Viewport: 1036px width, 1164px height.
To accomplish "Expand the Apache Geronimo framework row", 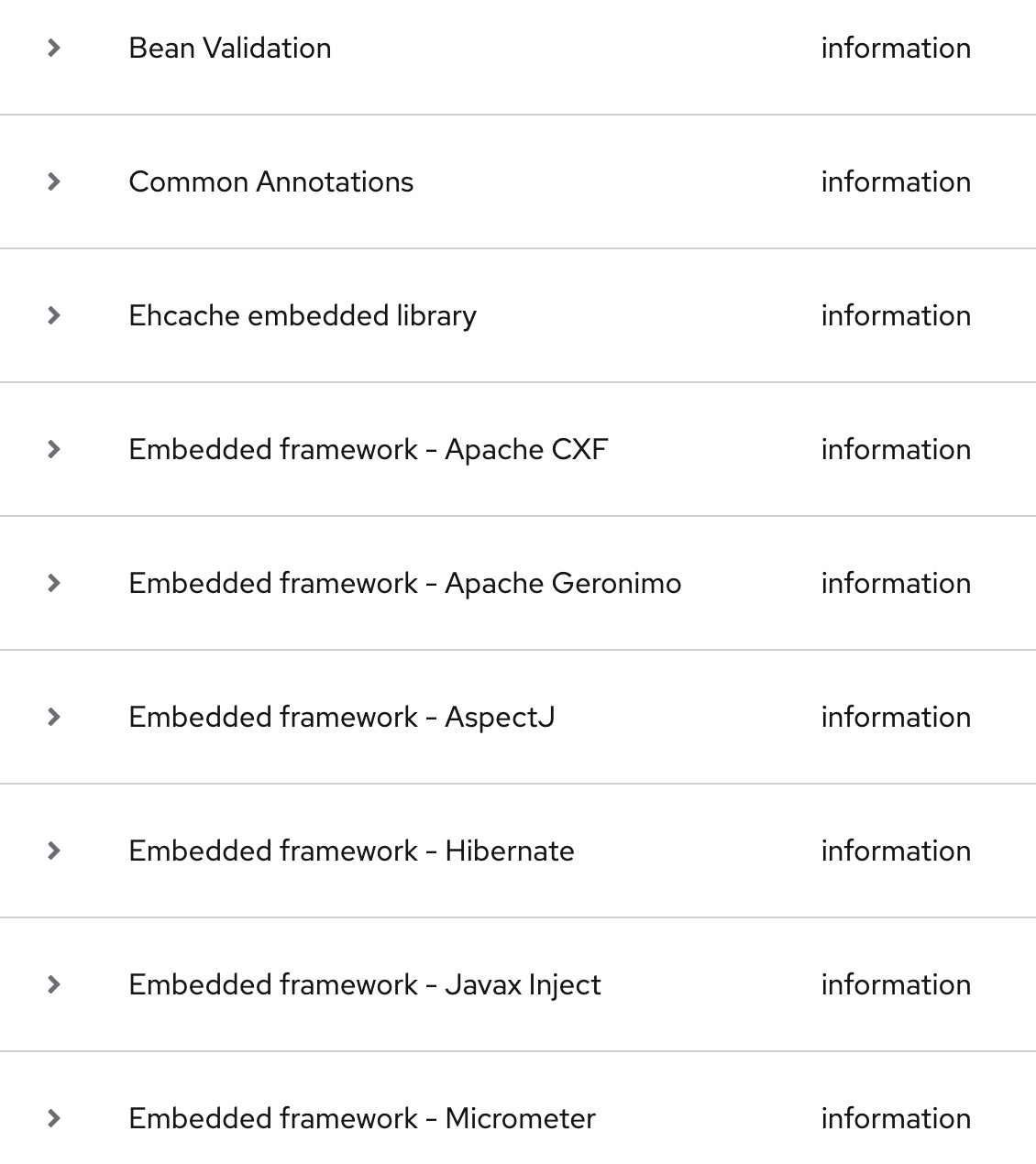I will [x=54, y=583].
